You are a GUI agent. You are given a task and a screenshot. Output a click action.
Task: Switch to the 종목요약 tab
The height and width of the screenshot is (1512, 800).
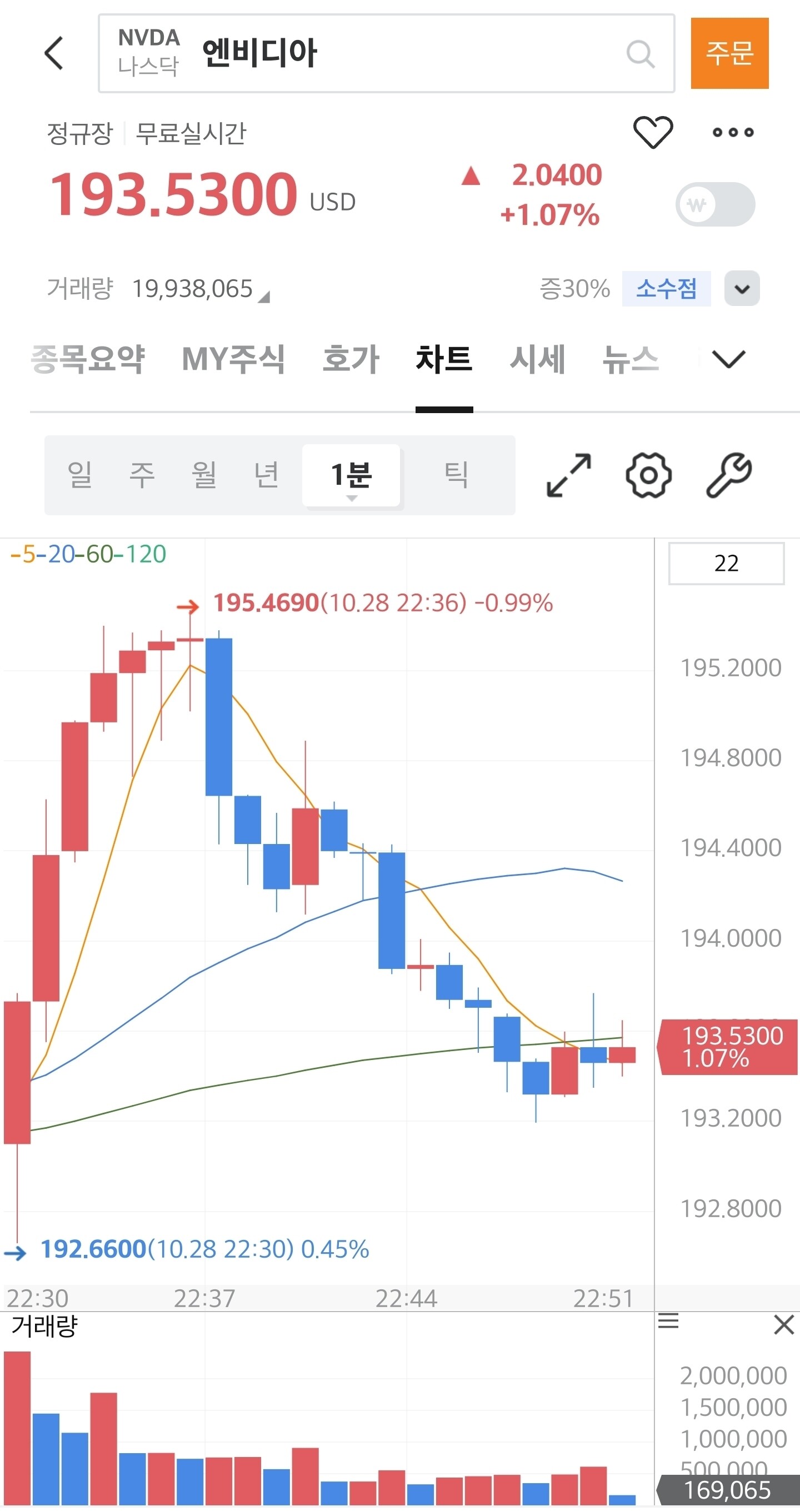click(x=88, y=359)
